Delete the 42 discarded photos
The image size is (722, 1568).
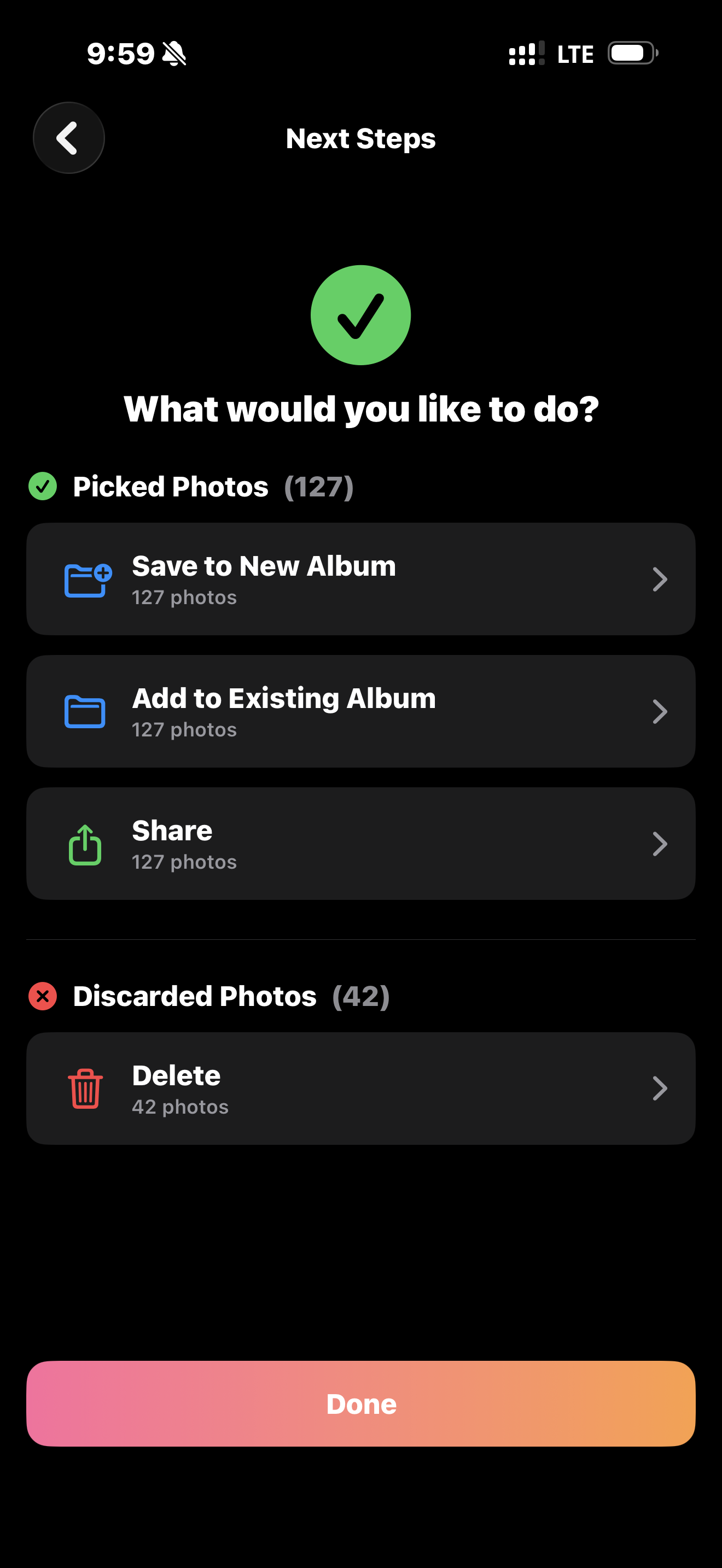(360, 1089)
